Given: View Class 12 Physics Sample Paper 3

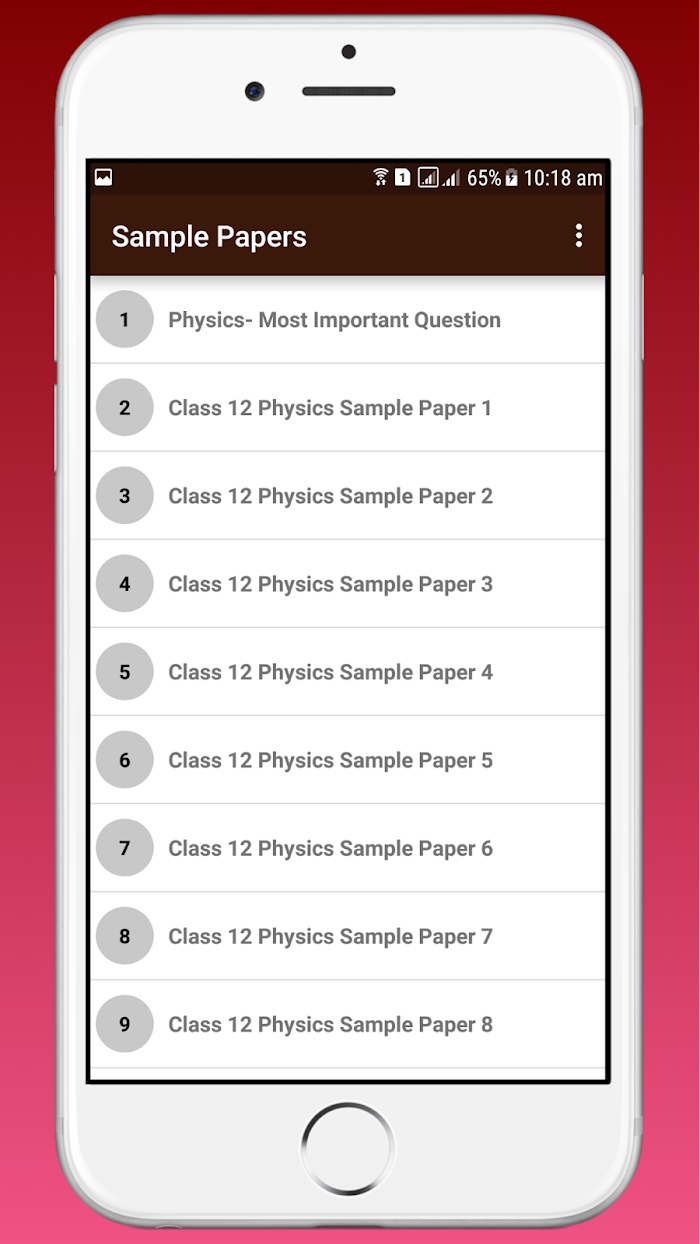Looking at the screenshot, I should [x=348, y=584].
